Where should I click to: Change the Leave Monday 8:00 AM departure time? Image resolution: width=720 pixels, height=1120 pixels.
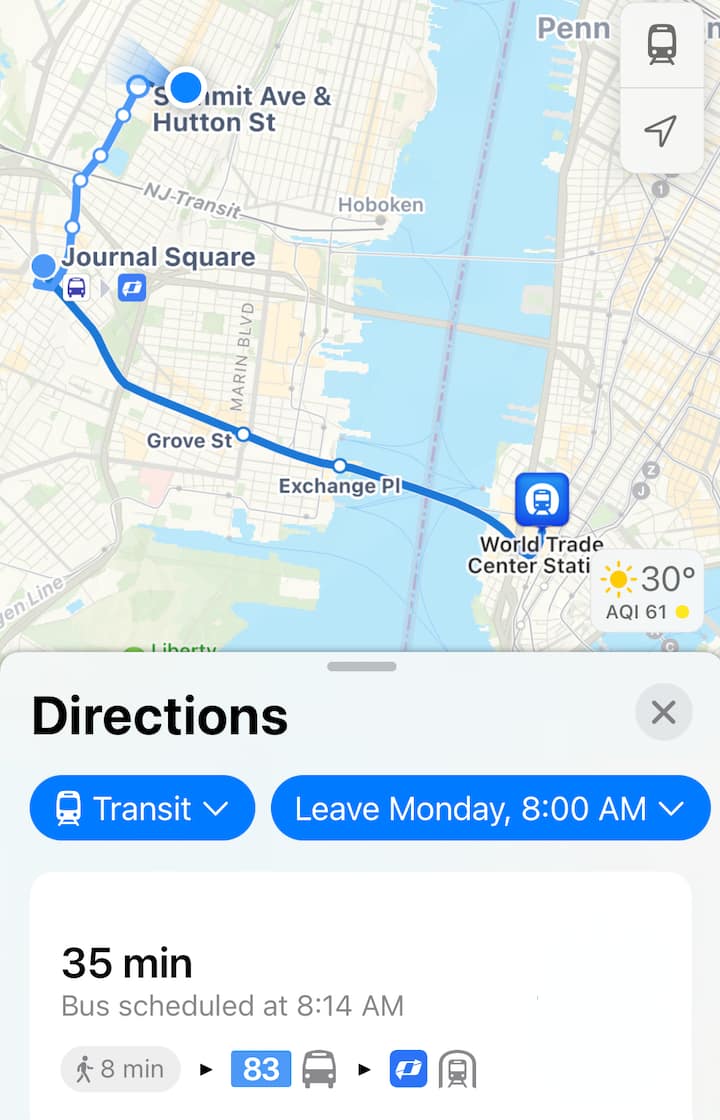(490, 808)
